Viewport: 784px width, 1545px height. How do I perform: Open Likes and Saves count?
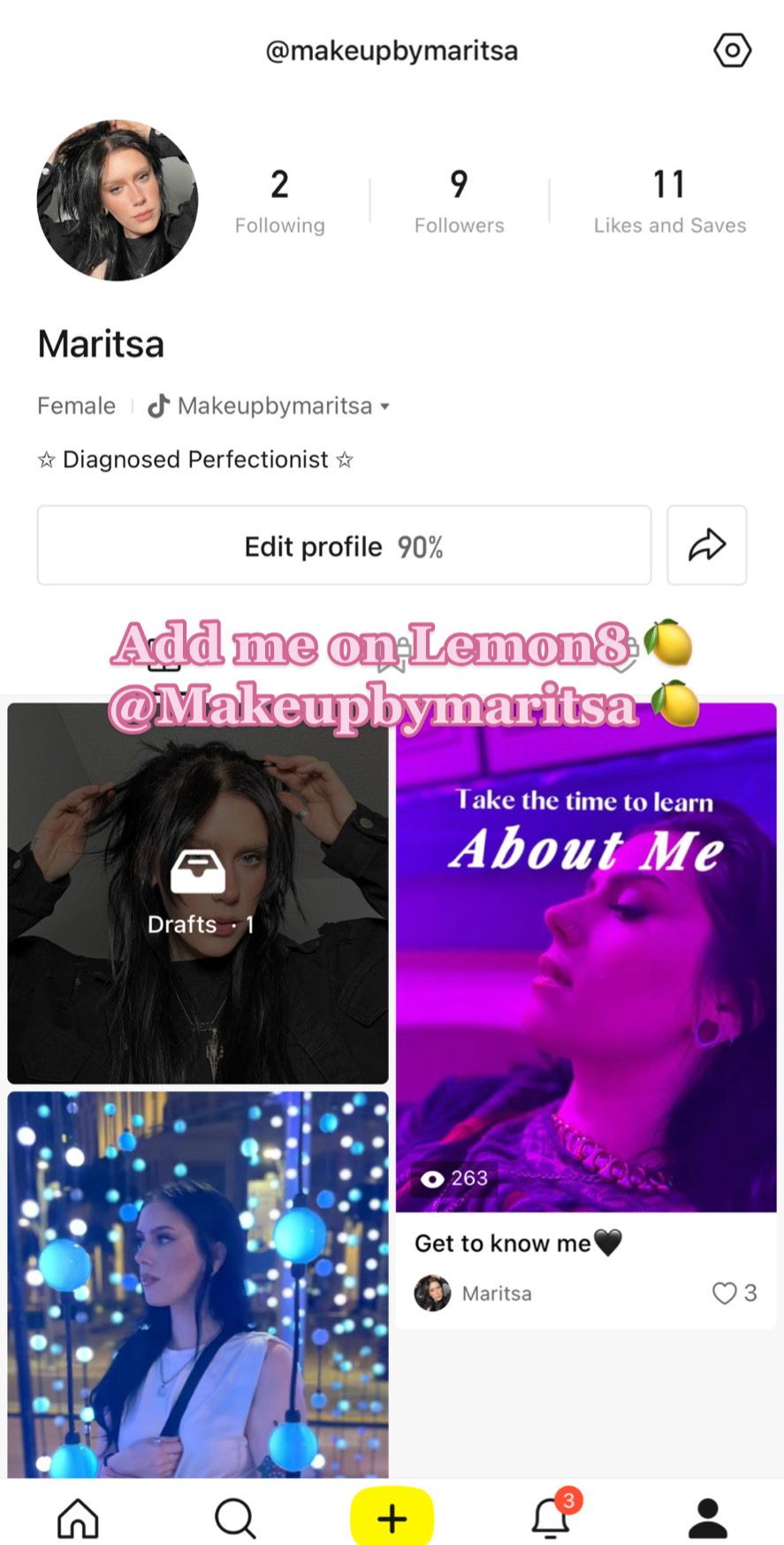(669, 202)
